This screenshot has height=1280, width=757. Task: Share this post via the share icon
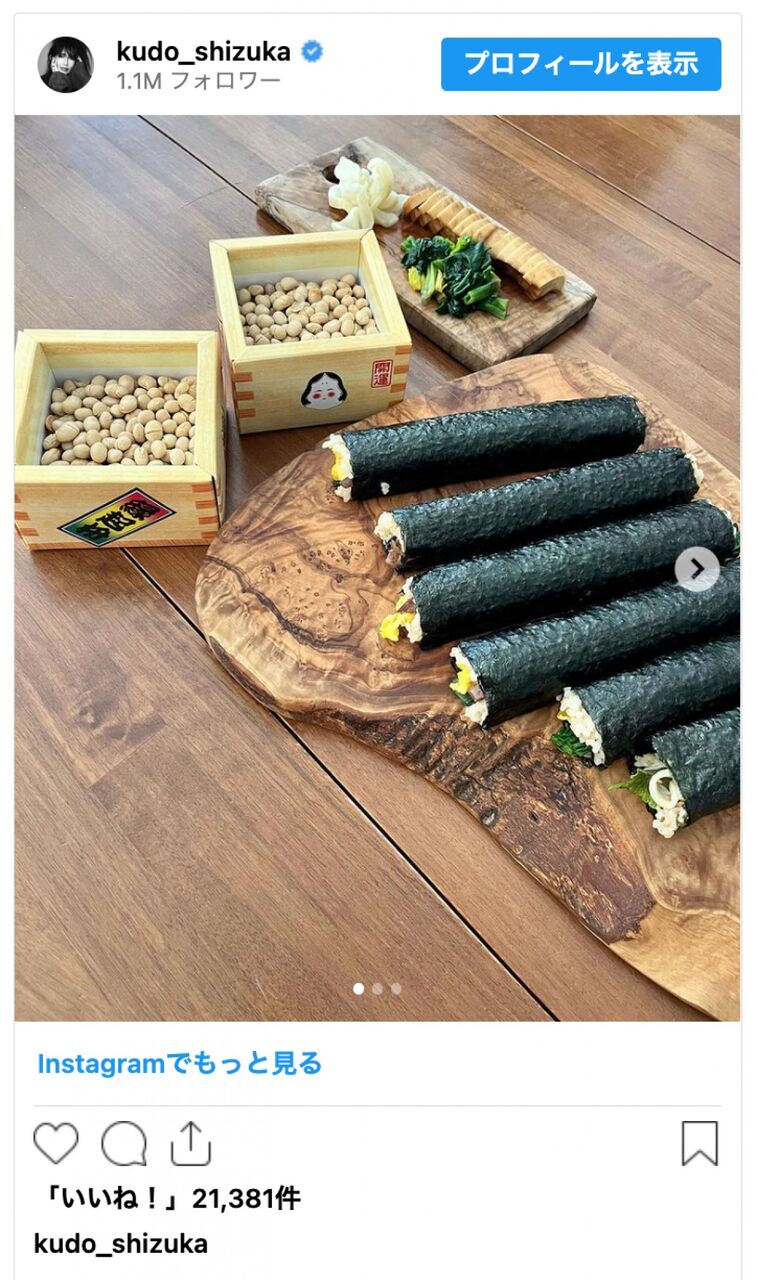[191, 1143]
